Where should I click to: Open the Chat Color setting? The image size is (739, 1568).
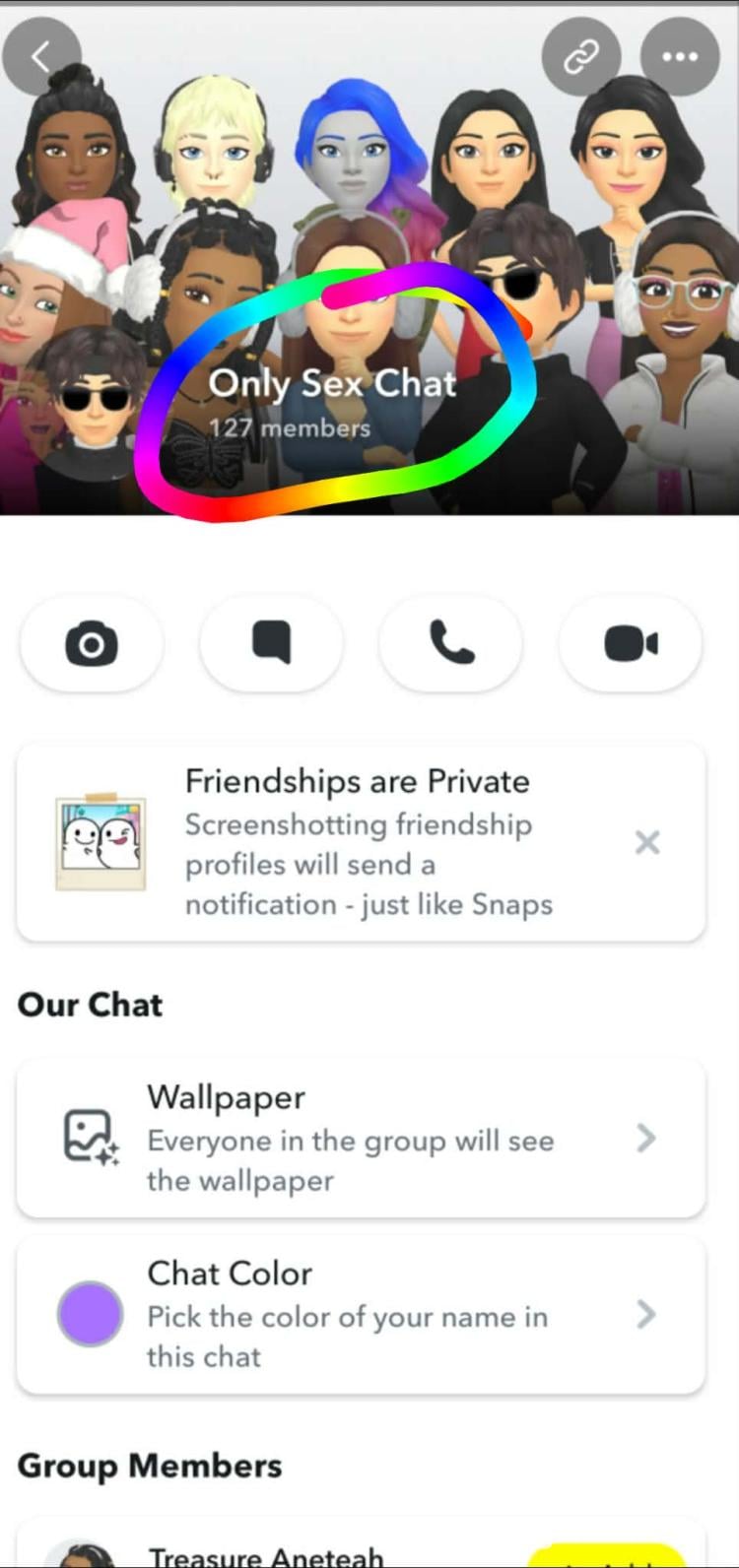tap(361, 1315)
